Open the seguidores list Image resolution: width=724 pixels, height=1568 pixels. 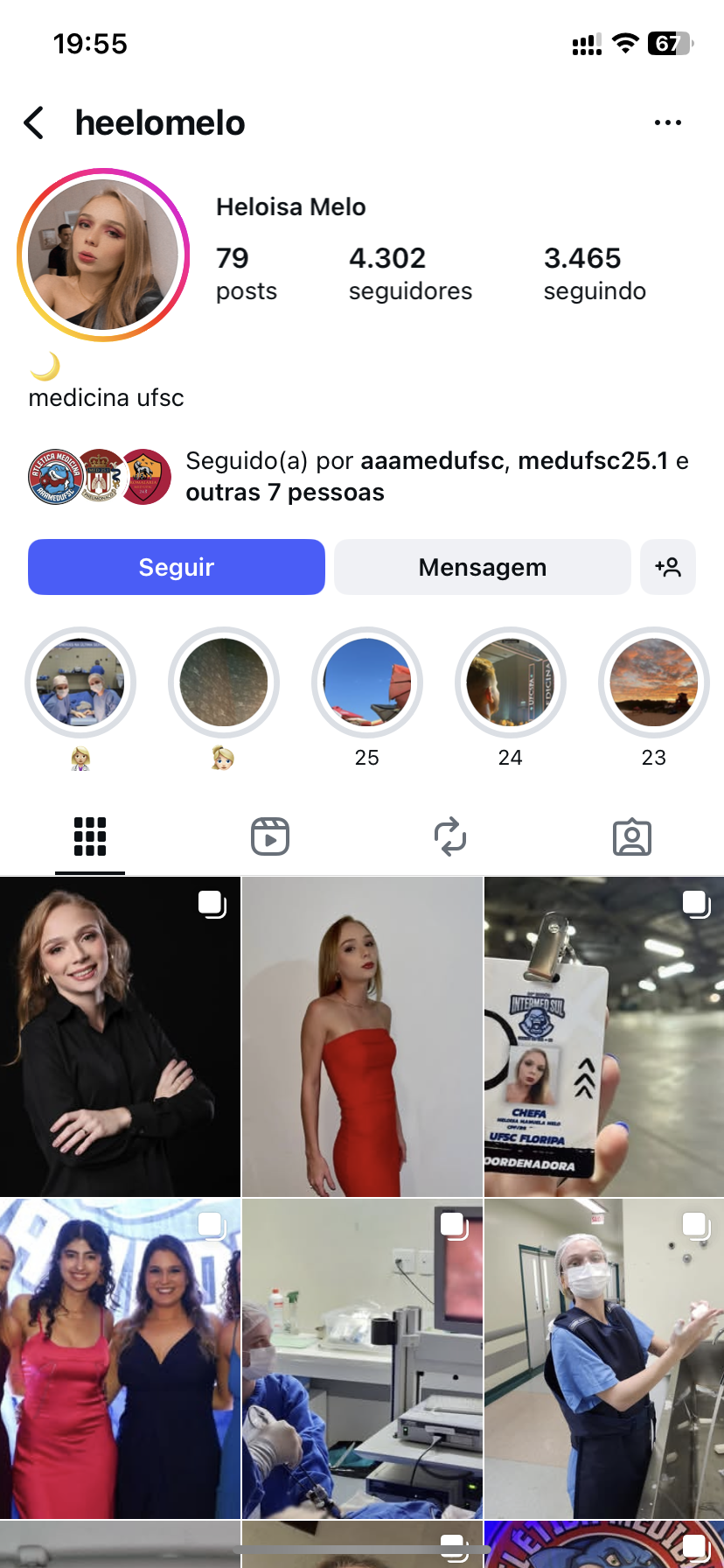(x=410, y=273)
